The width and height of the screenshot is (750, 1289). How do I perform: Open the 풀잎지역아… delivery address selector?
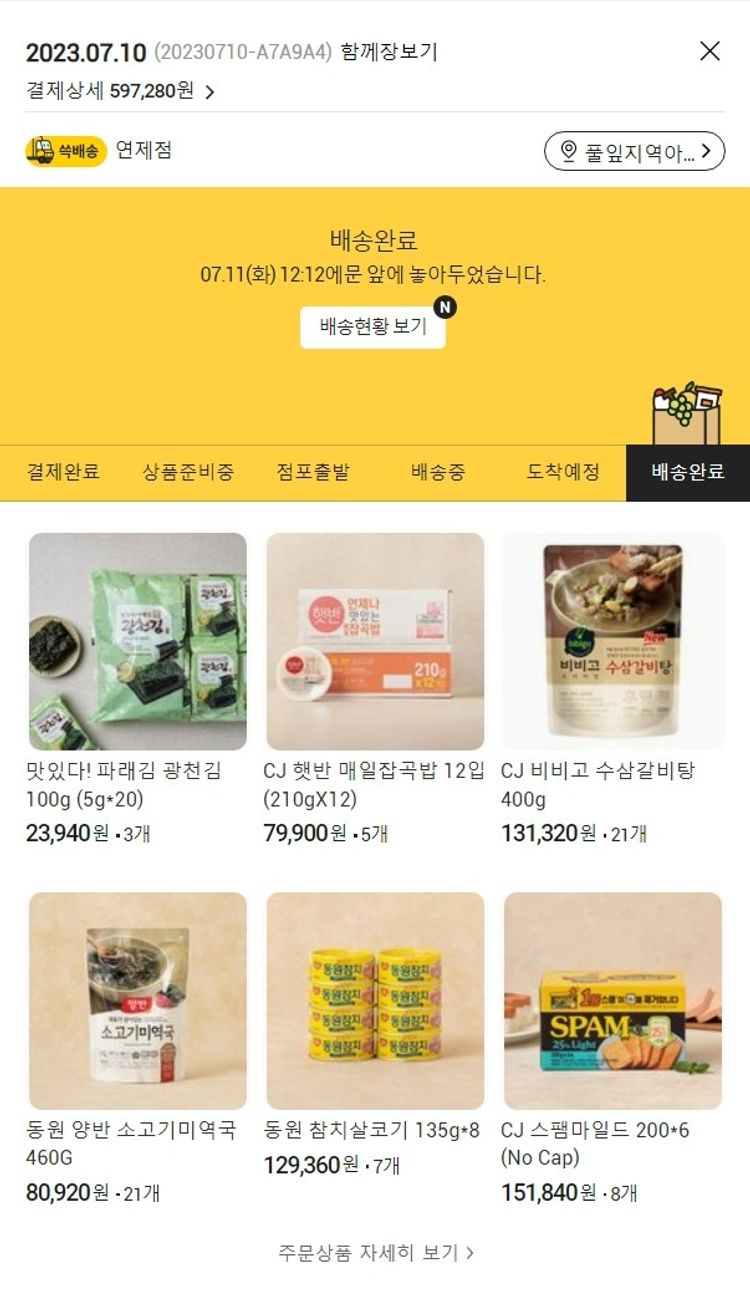tap(634, 151)
